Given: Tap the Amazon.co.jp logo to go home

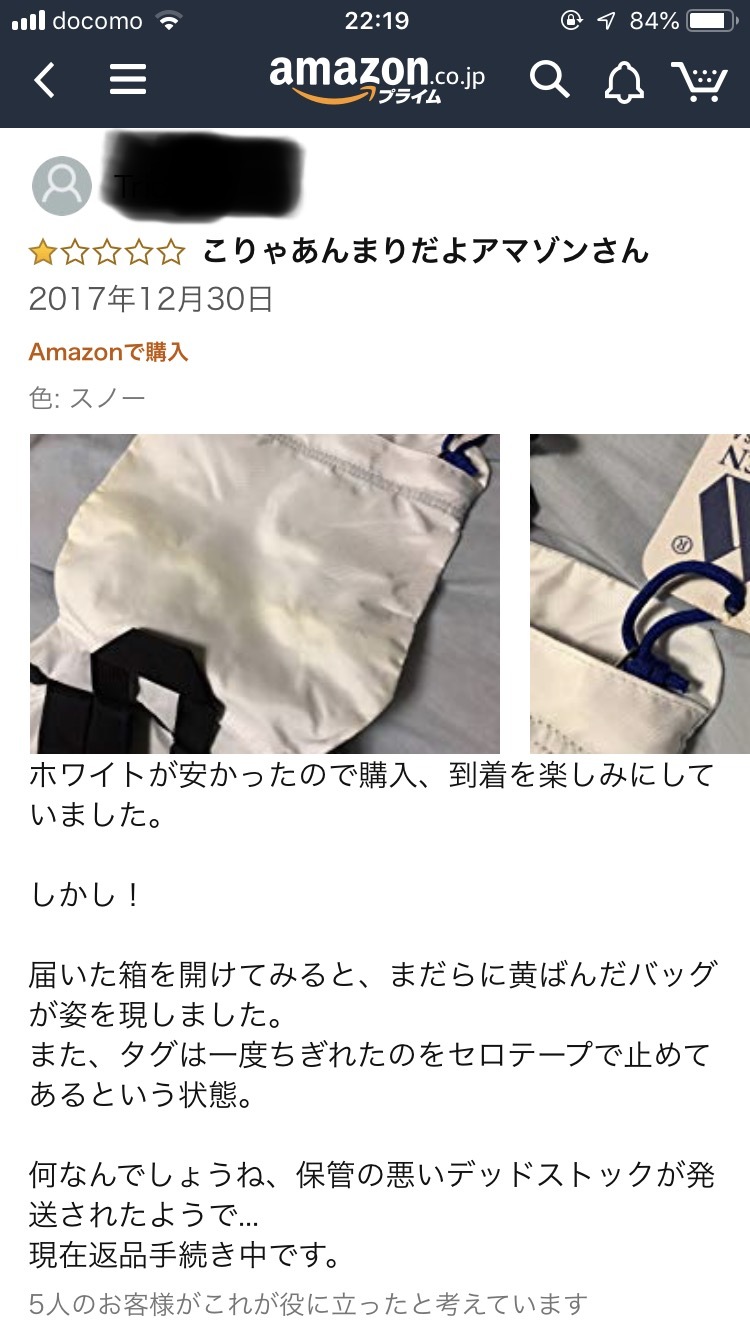Looking at the screenshot, I should (377, 78).
